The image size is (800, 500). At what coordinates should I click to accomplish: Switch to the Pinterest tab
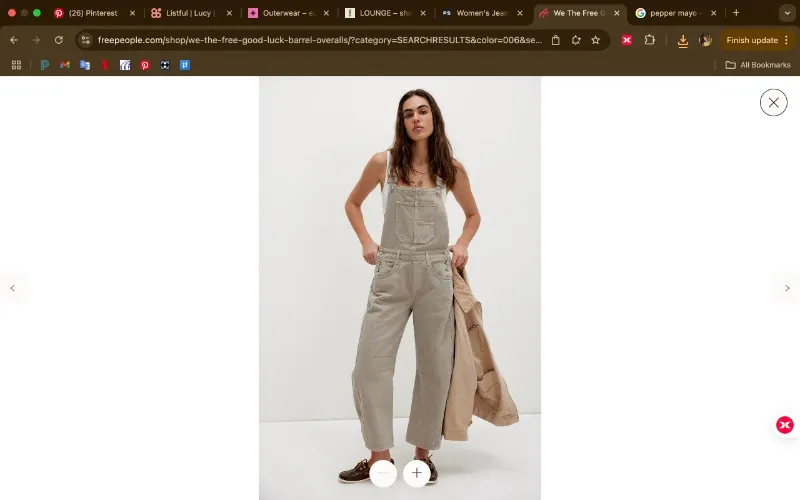point(94,13)
